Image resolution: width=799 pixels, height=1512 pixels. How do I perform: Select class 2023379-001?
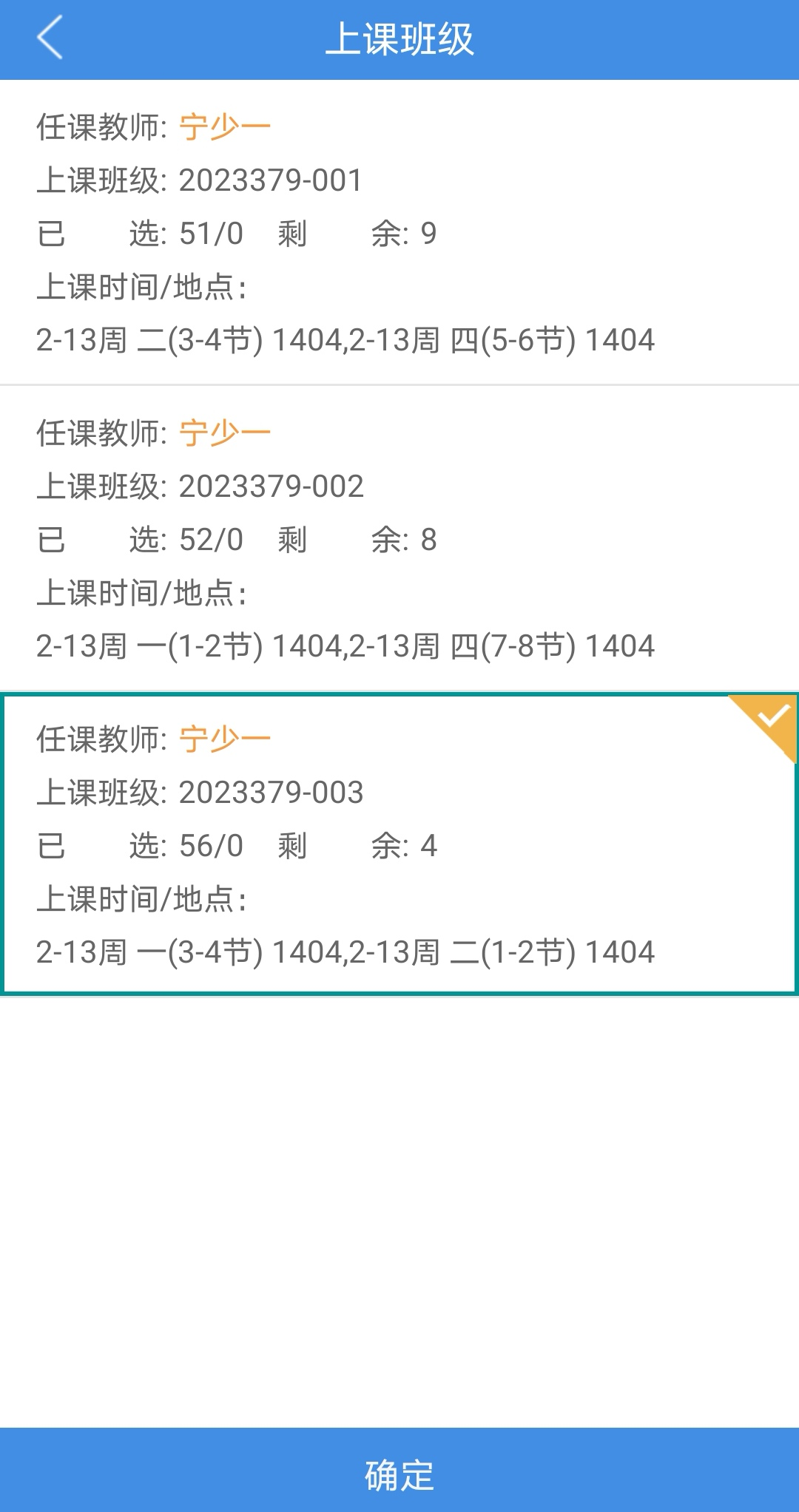click(399, 232)
